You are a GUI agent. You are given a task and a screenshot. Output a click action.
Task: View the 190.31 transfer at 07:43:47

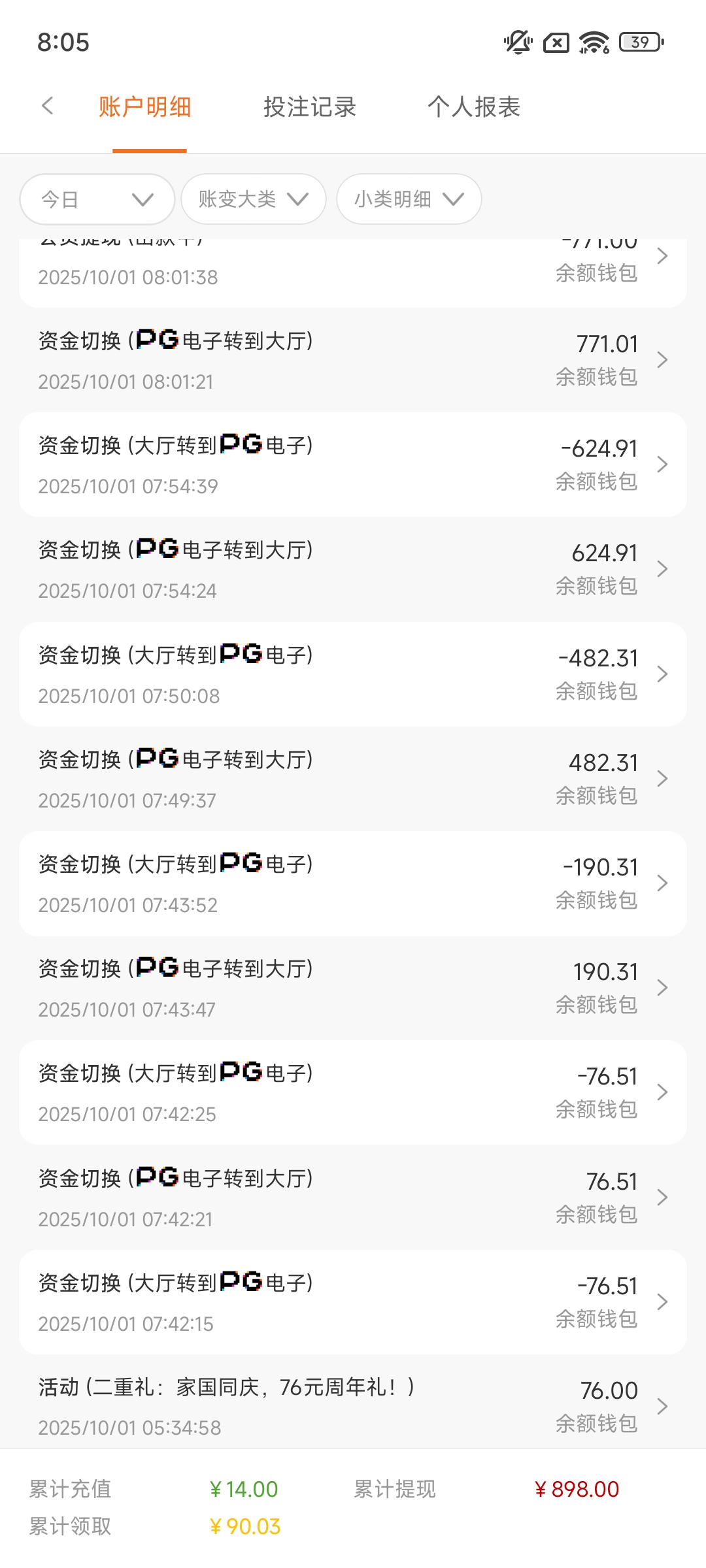(353, 988)
